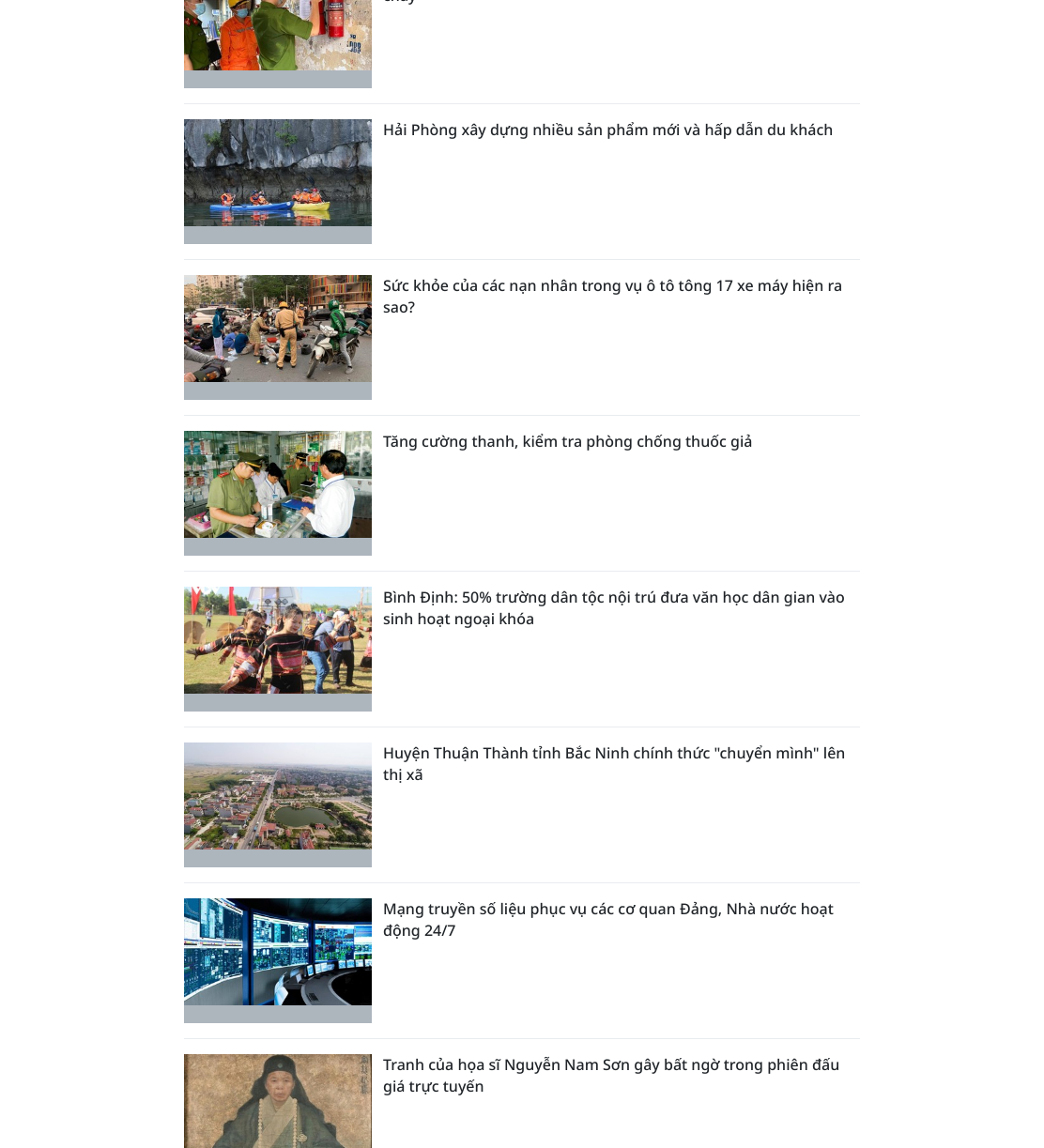The height and width of the screenshot is (1148, 1044).
Task: Open the Hải Phòng tourism products article
Action: tap(607, 130)
